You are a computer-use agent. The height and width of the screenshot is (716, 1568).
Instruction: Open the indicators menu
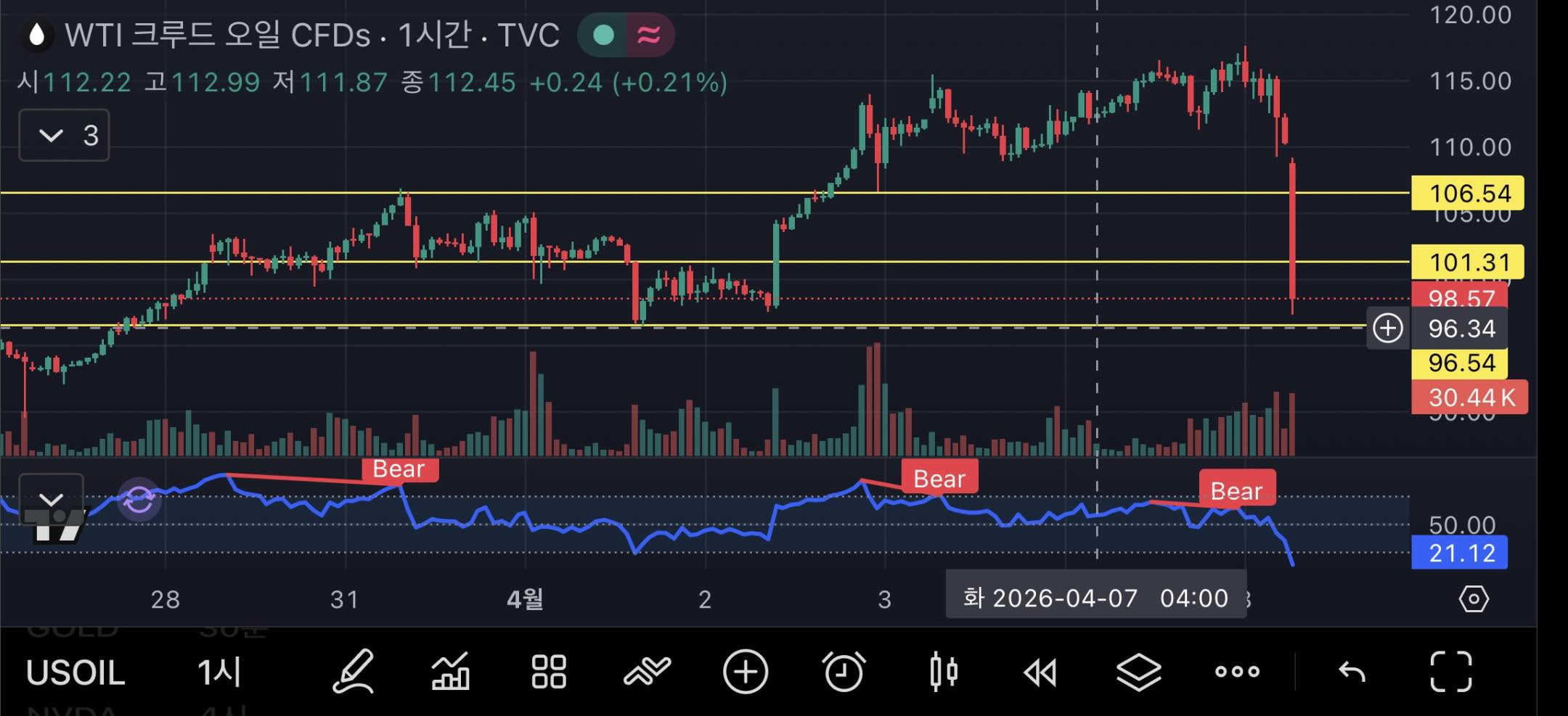pyautogui.click(x=451, y=672)
